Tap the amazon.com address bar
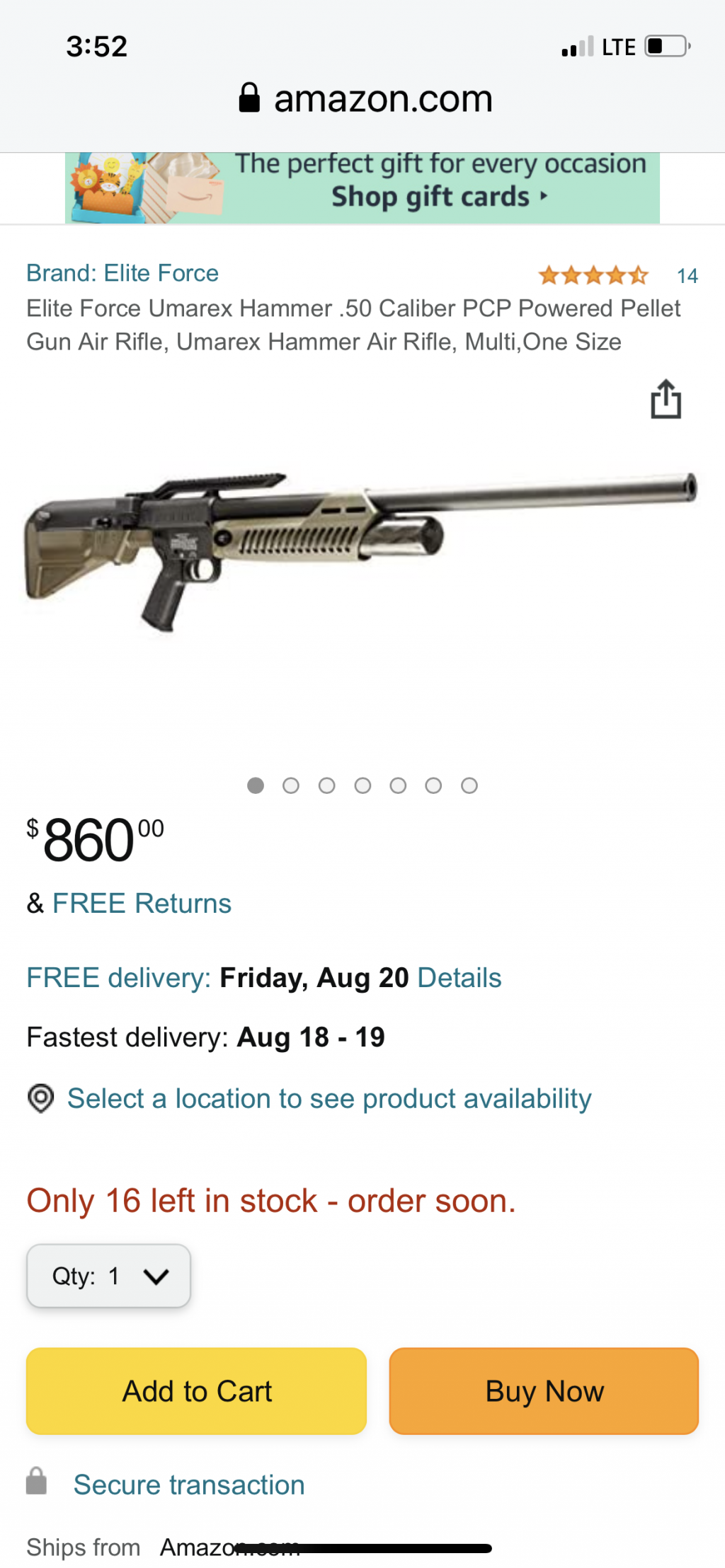 (x=365, y=98)
